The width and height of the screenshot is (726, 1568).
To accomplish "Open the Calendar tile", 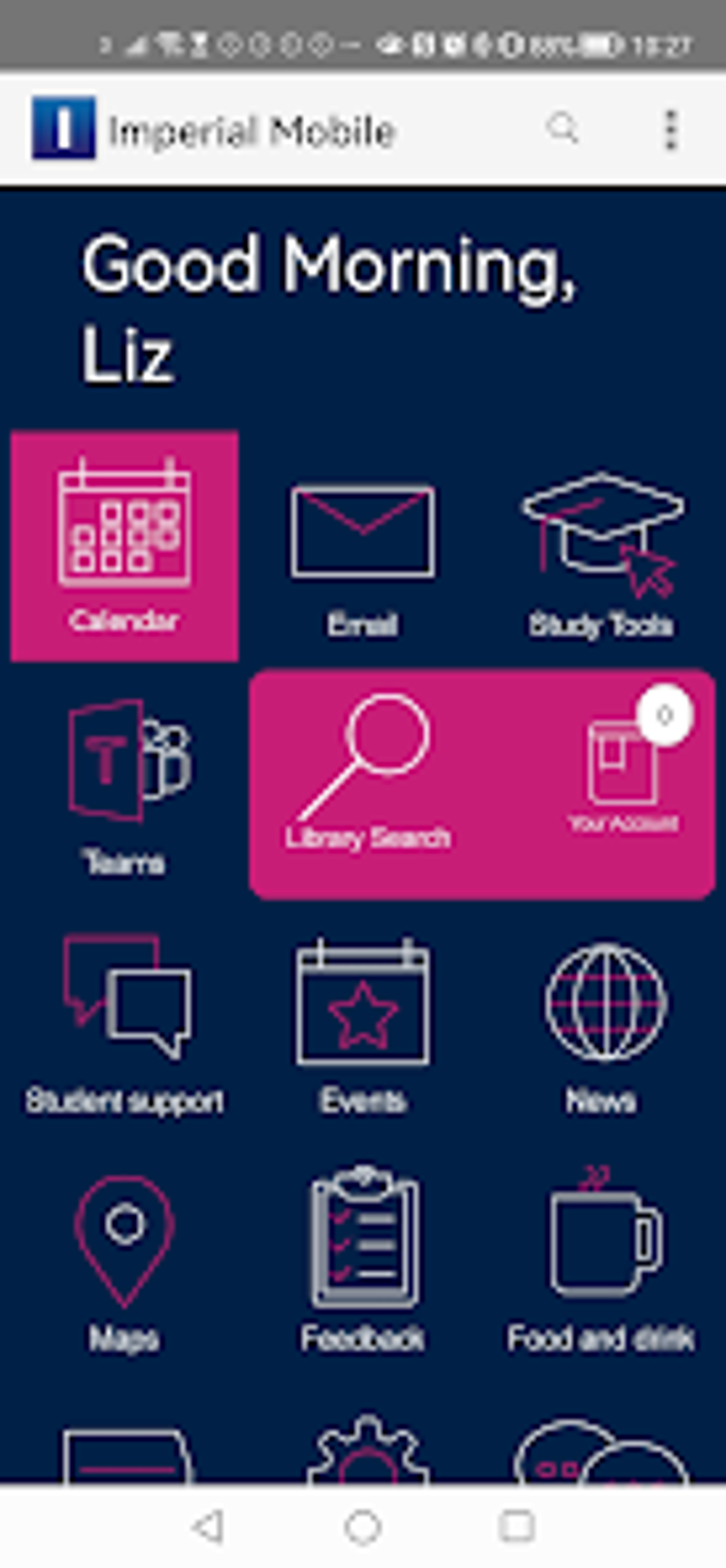I will click(x=125, y=546).
